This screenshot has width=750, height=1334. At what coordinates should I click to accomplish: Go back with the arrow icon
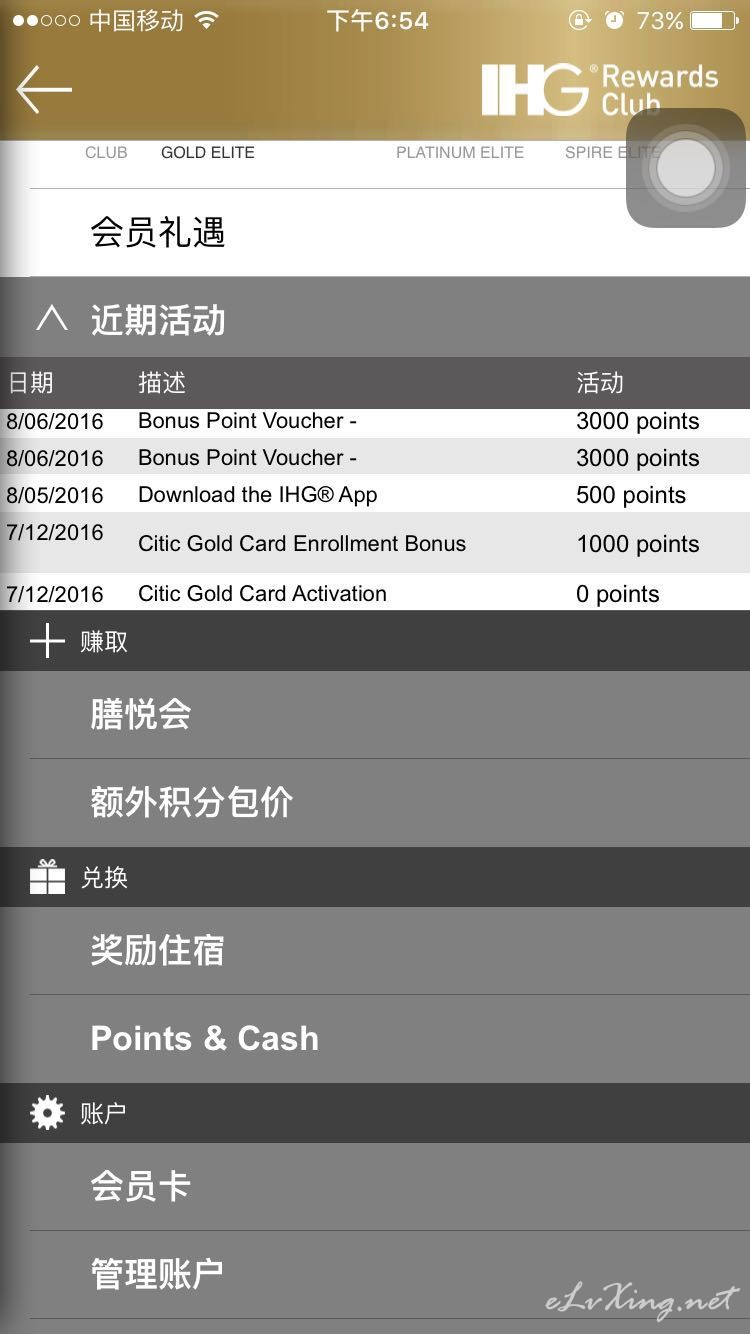[x=44, y=89]
